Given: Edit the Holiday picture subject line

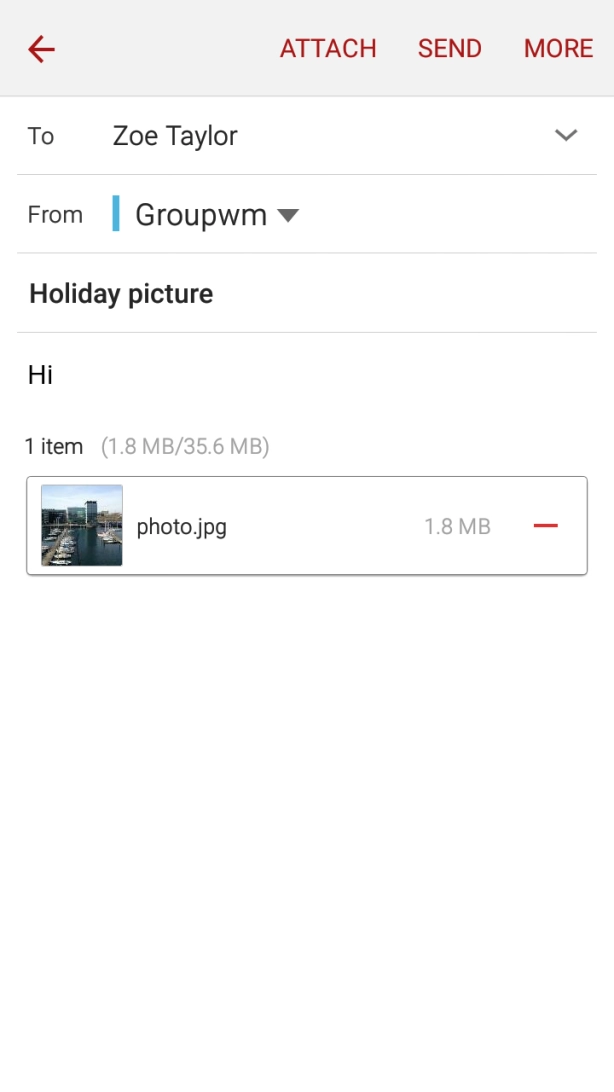Looking at the screenshot, I should point(300,294).
